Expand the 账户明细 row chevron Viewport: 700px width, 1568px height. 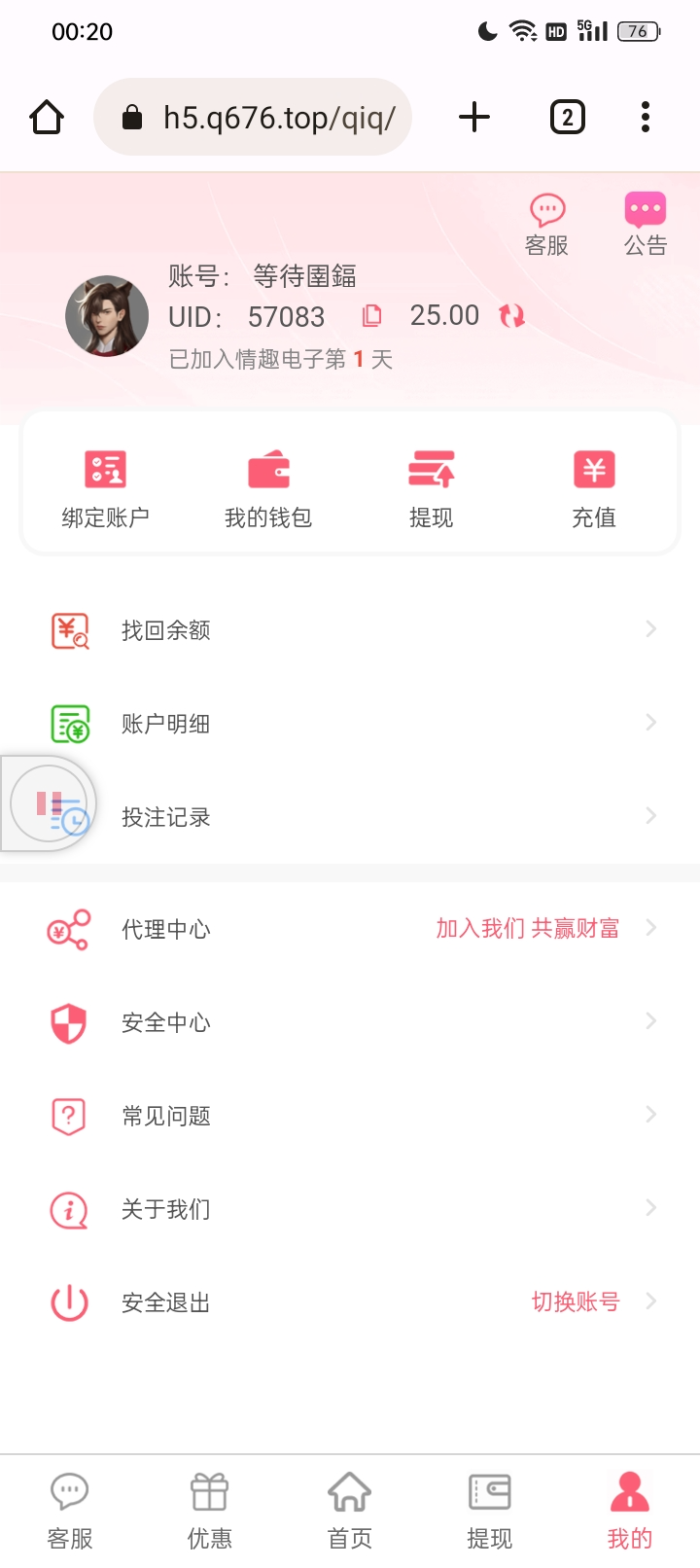point(649,722)
